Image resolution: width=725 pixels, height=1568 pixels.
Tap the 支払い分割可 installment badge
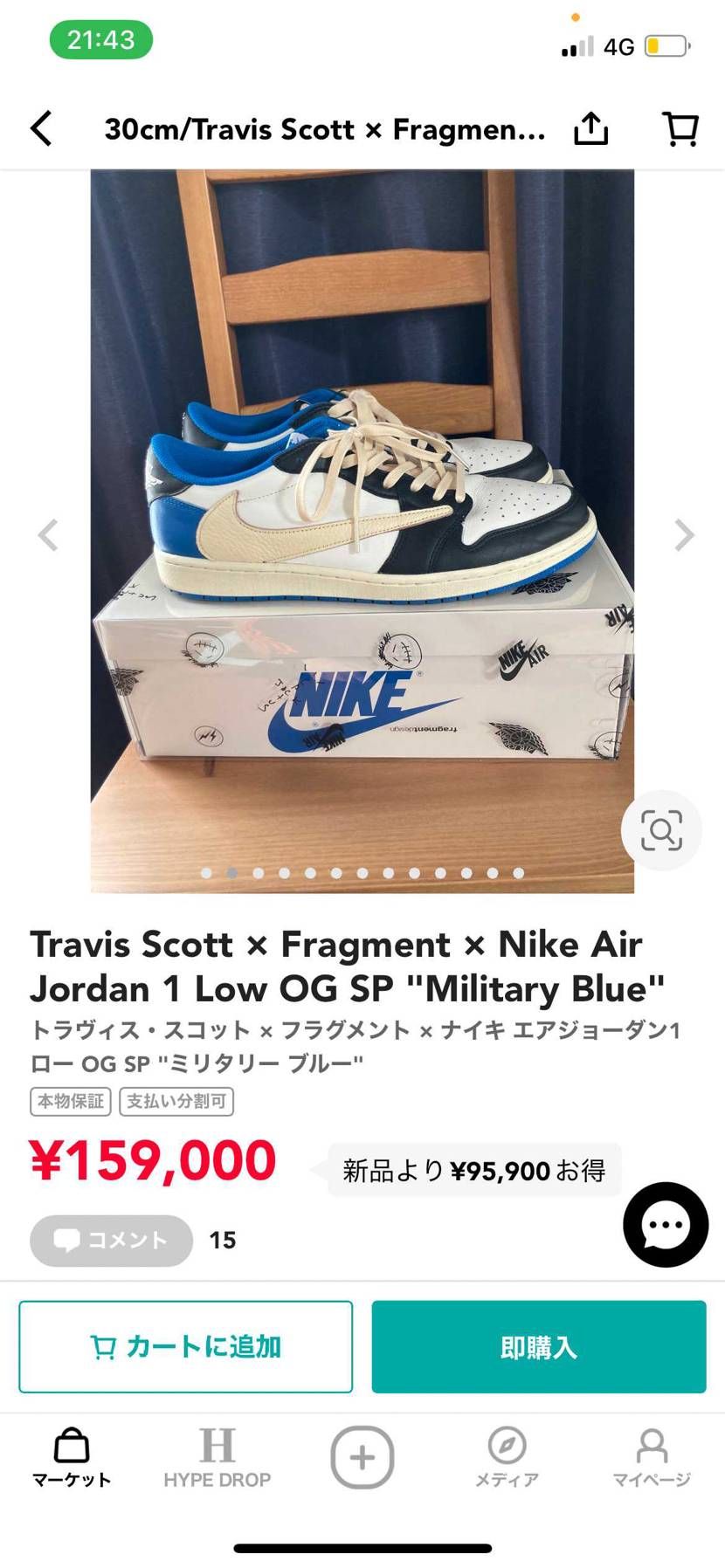click(176, 1101)
